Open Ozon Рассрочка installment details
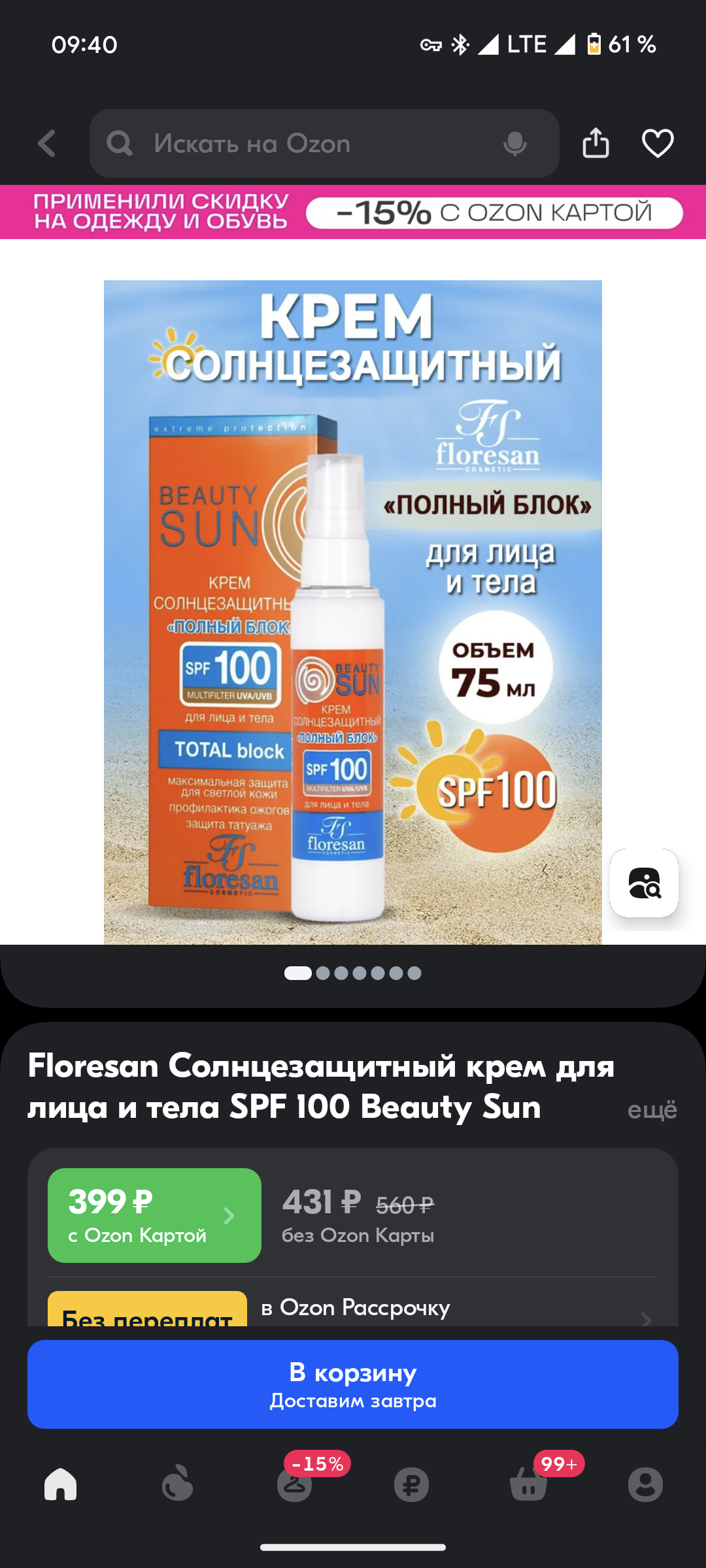The height and width of the screenshot is (1568, 706). coord(451,1309)
